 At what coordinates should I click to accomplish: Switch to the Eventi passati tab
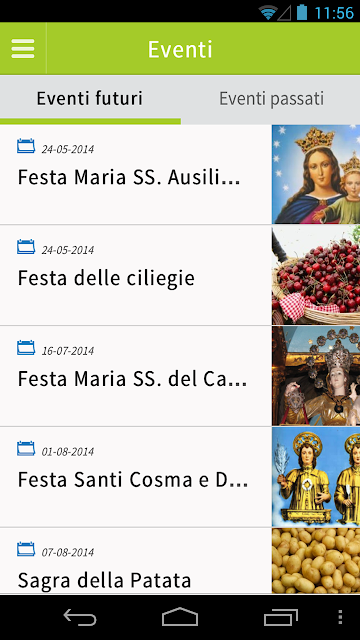point(271,99)
